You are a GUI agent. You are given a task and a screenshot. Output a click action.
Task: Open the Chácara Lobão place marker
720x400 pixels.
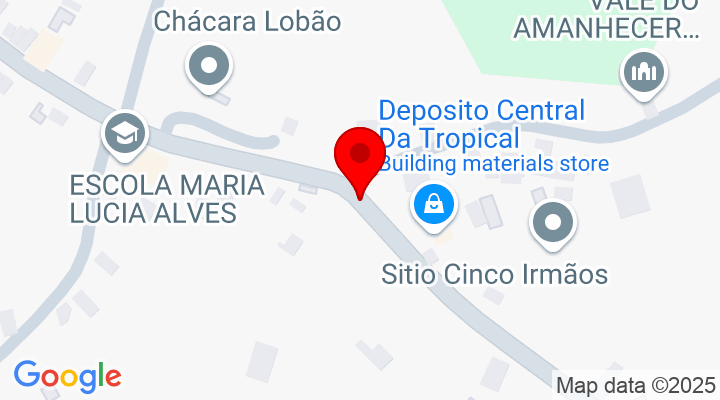(210, 68)
